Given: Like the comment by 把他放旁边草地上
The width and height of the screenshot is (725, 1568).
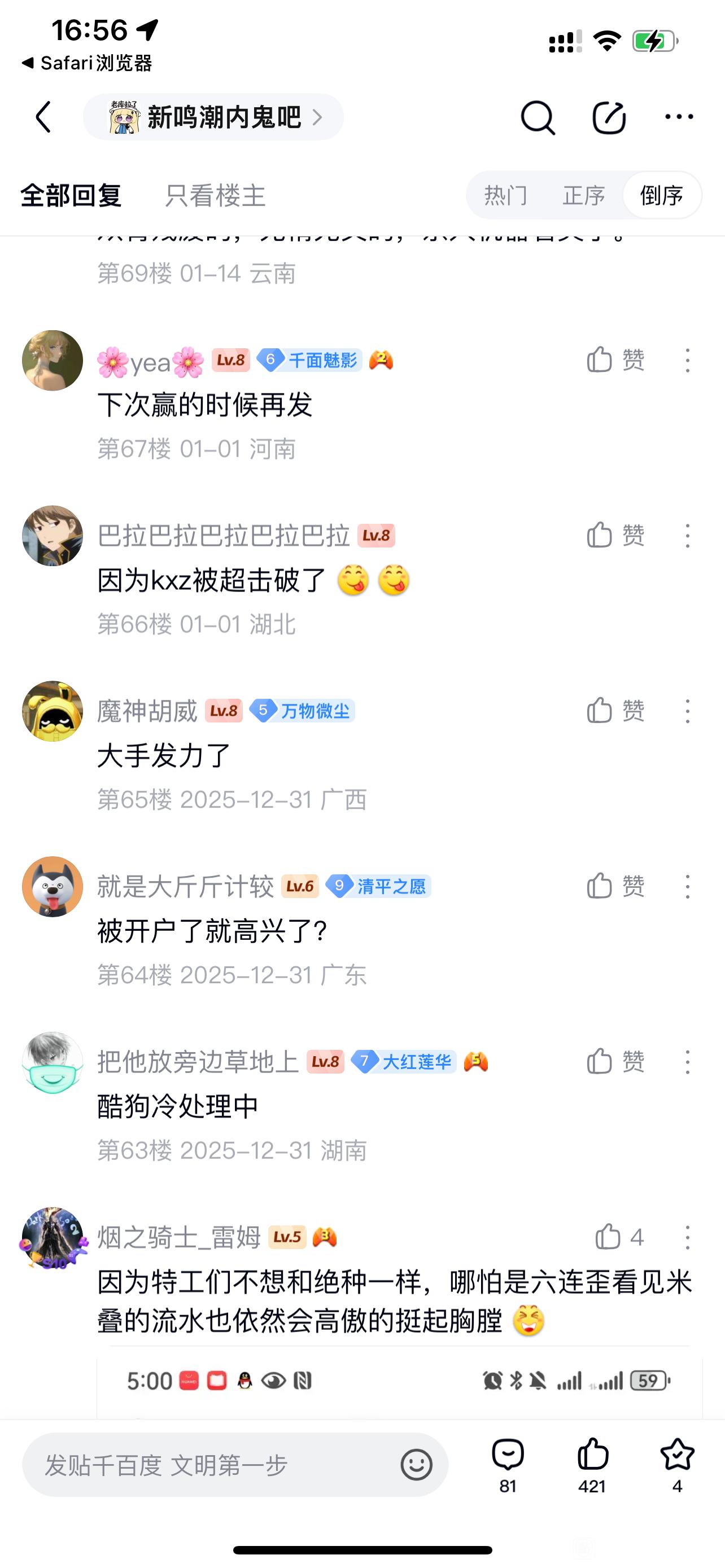Looking at the screenshot, I should [x=615, y=1062].
